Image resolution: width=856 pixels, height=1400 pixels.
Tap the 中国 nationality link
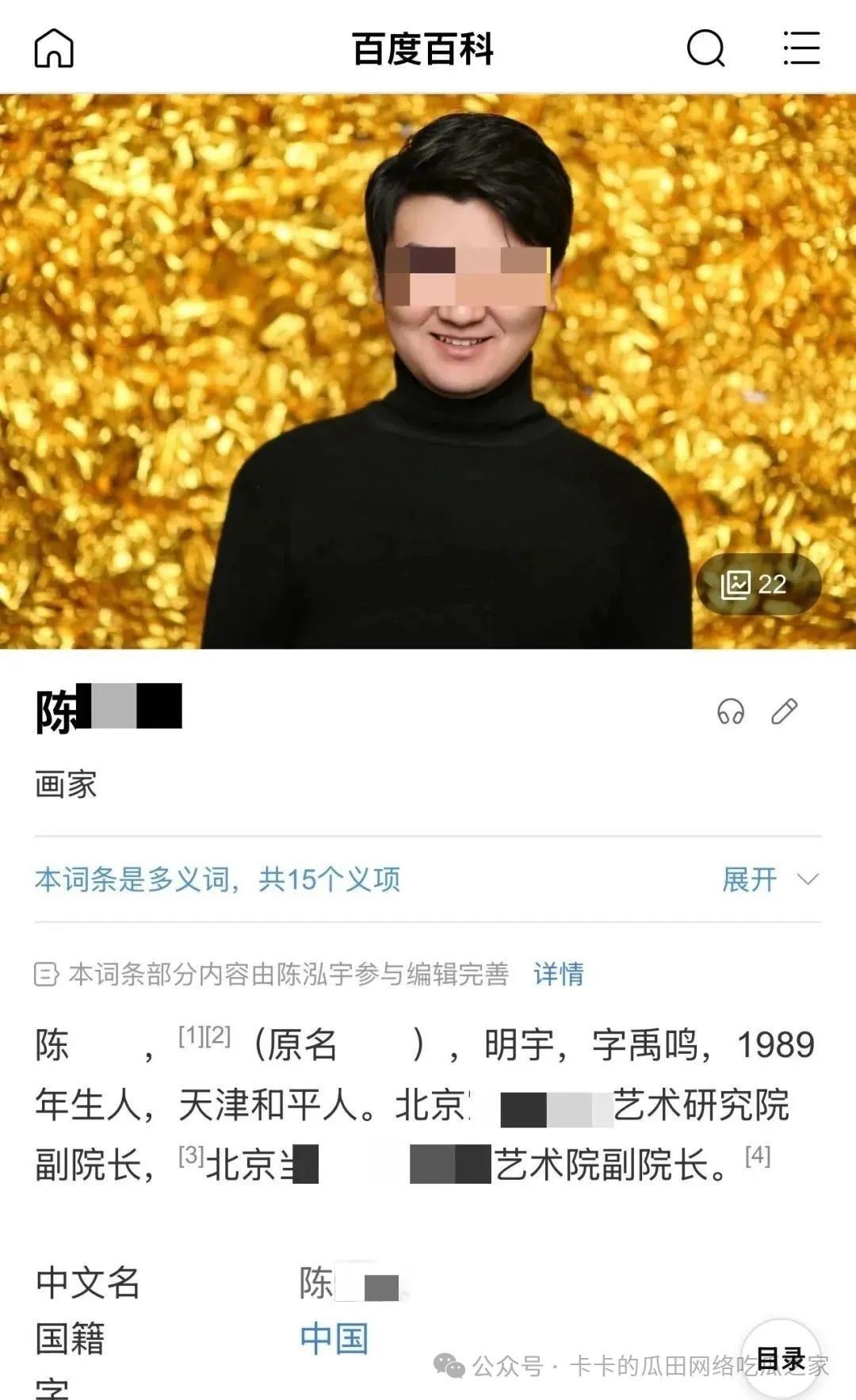[x=334, y=1338]
